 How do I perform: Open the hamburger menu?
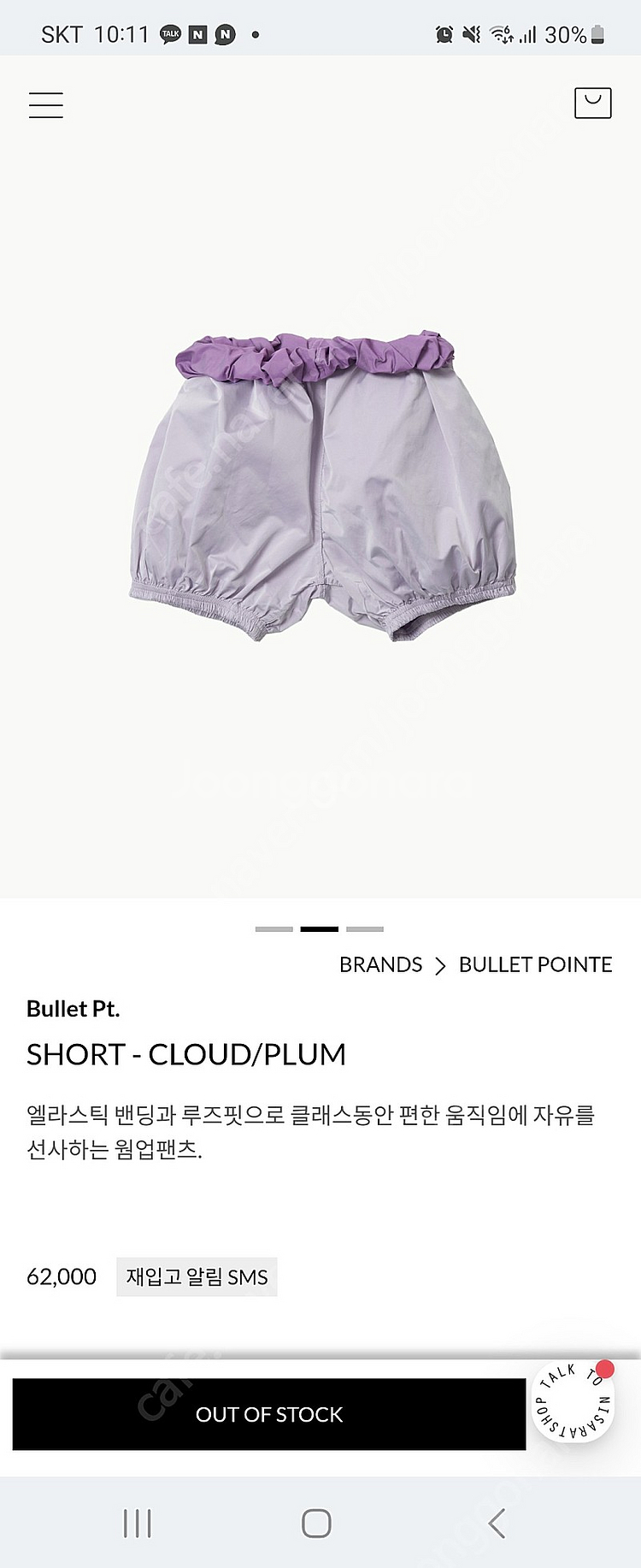coord(46,105)
